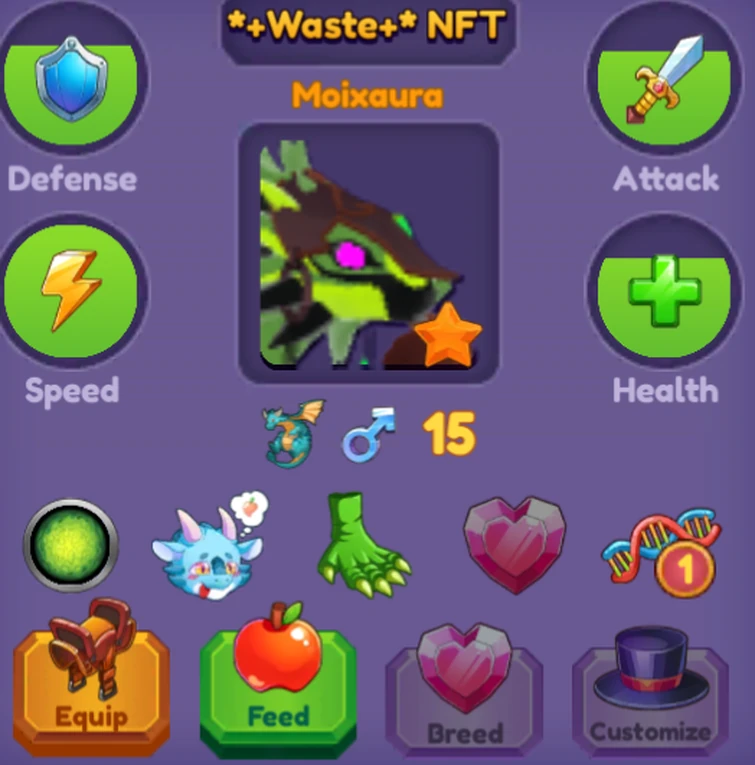Tap the green orb element icon
The width and height of the screenshot is (755, 765).
70,545
